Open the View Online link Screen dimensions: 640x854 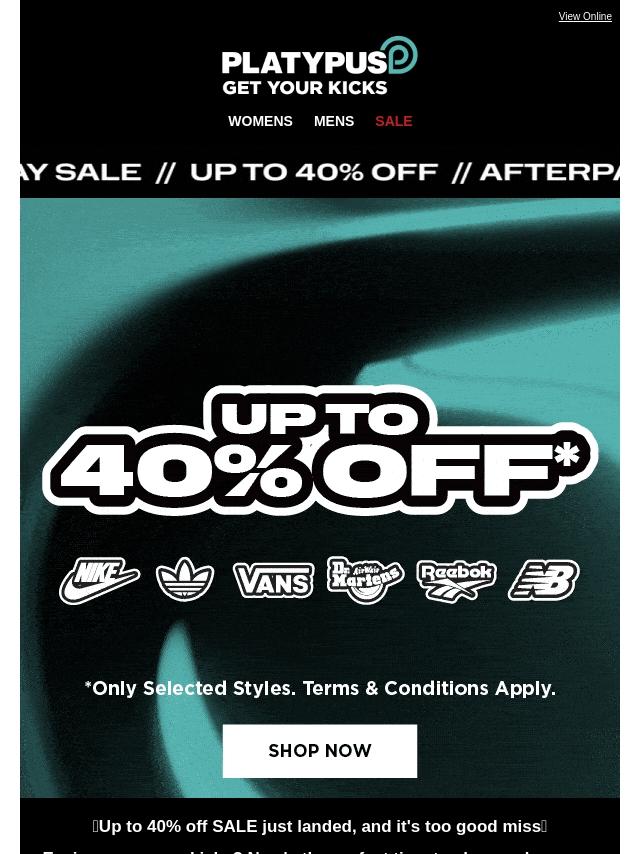(585, 17)
